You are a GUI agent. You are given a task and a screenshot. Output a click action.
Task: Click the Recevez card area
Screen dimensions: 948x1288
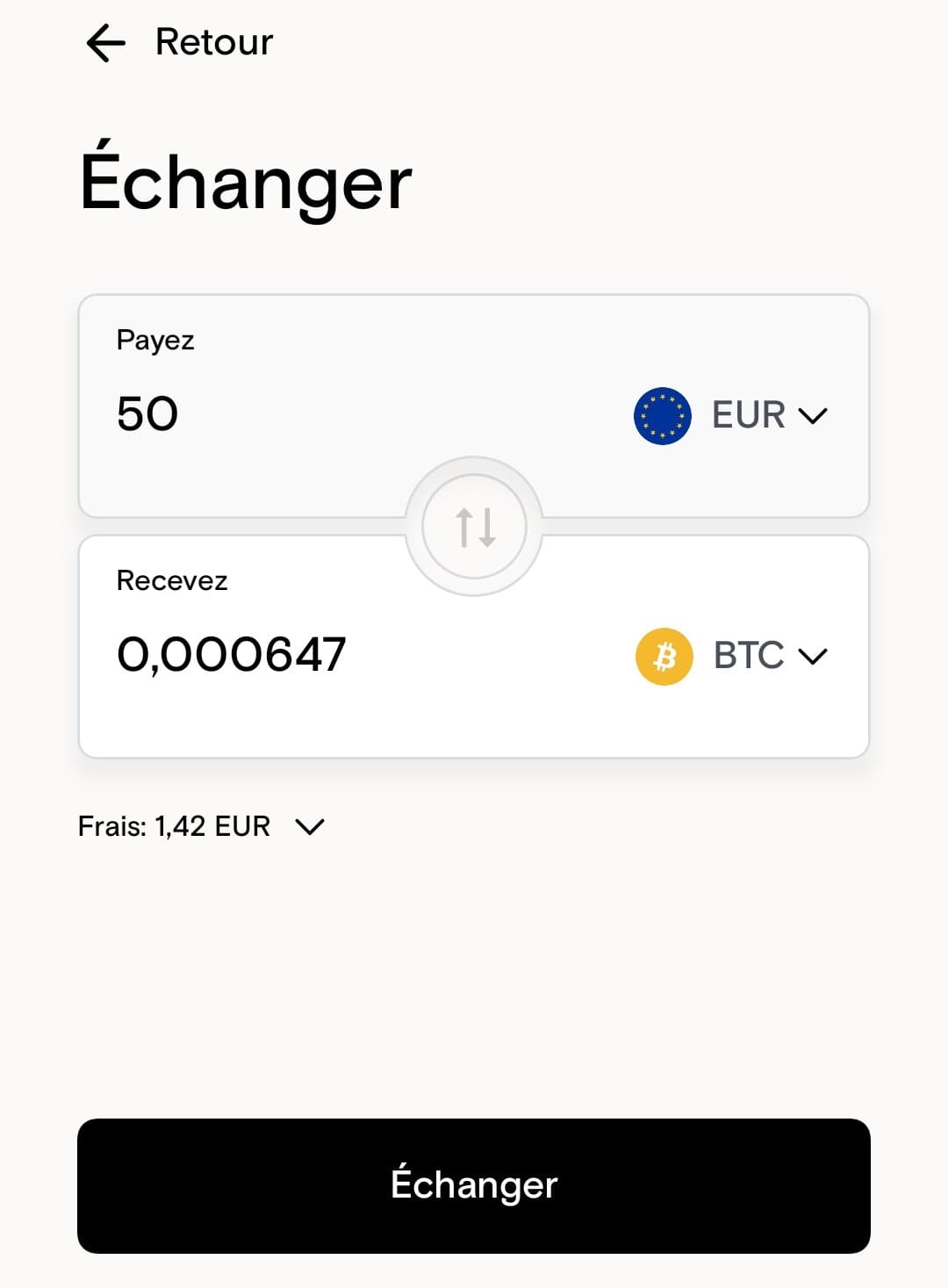[474, 645]
